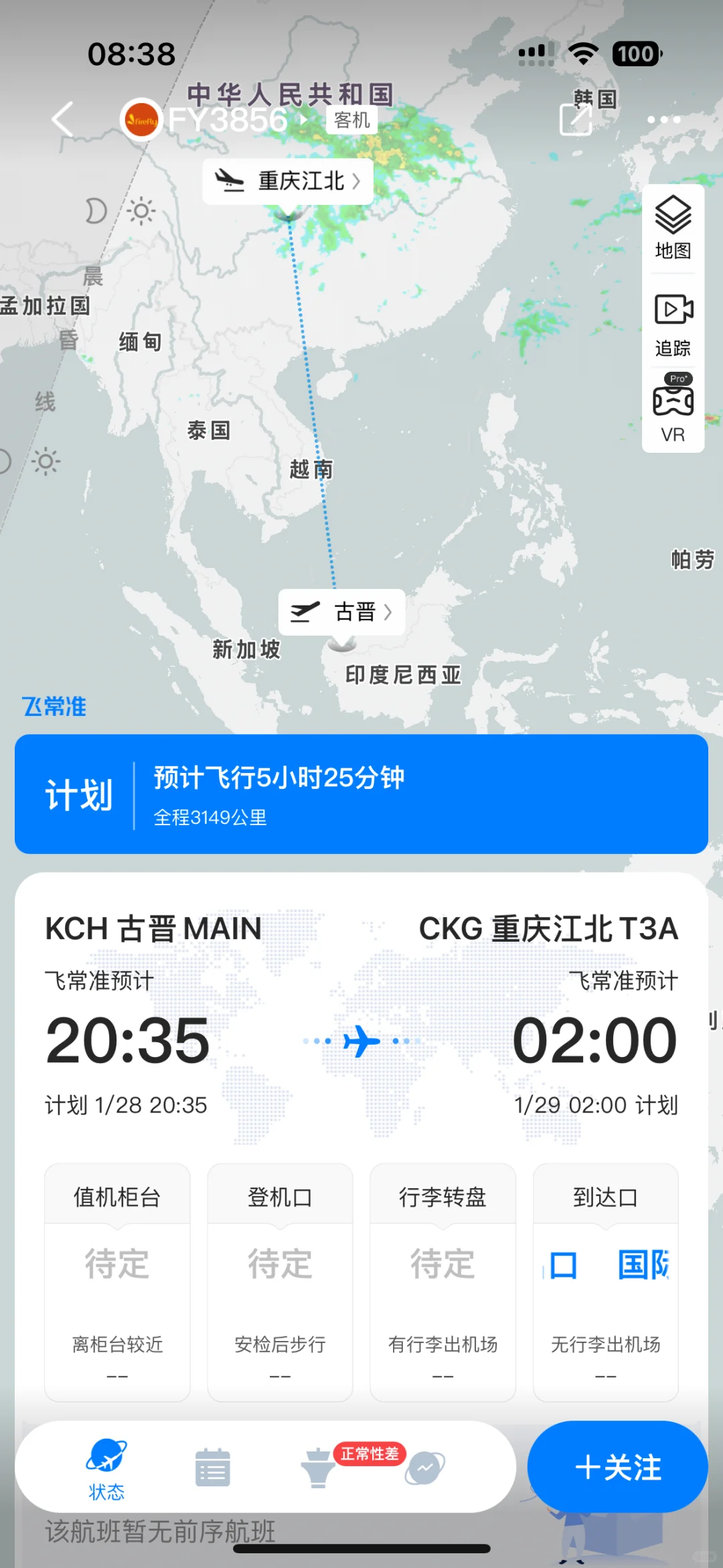The width and height of the screenshot is (723, 1568).
Task: Open the three-dot overflow menu
Action: (x=663, y=120)
